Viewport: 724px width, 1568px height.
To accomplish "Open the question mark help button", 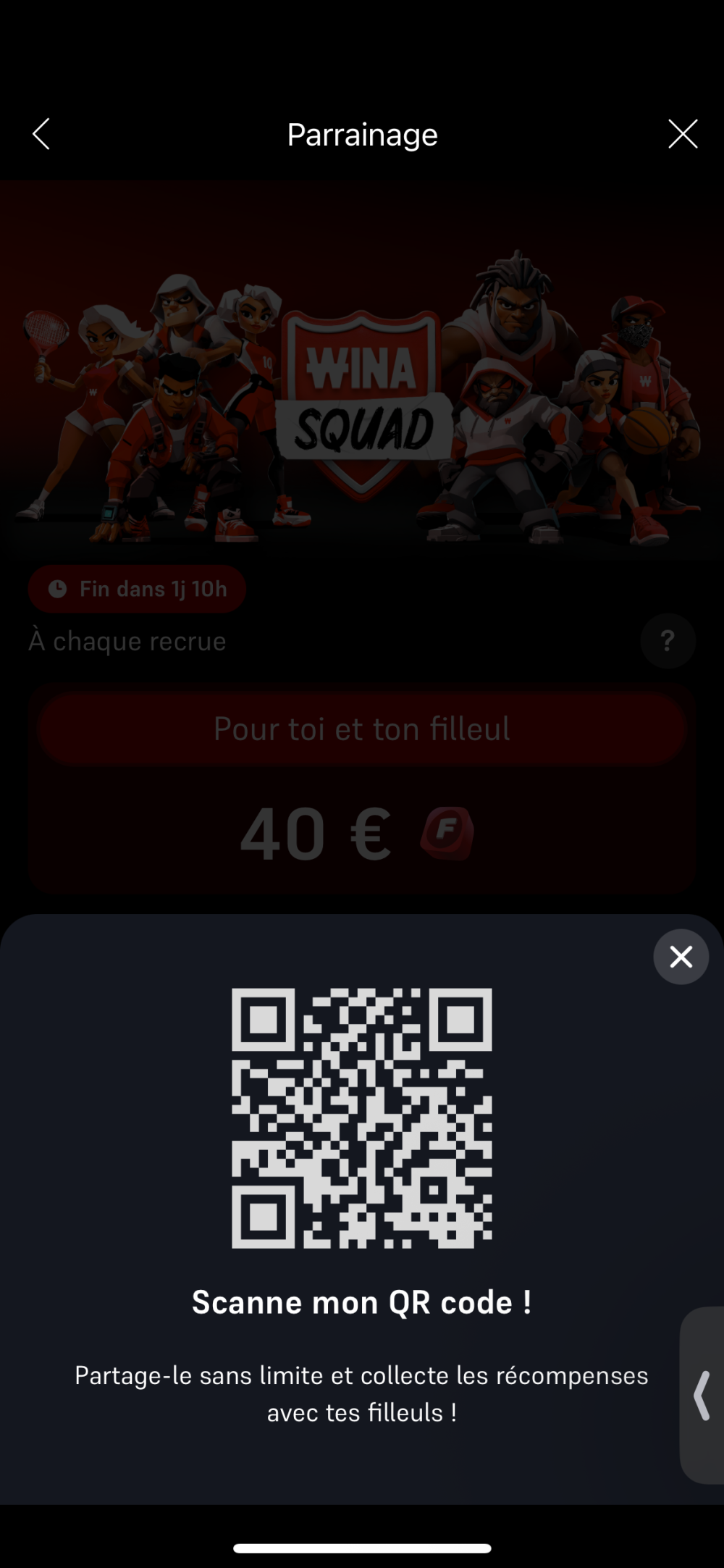I will [x=668, y=640].
